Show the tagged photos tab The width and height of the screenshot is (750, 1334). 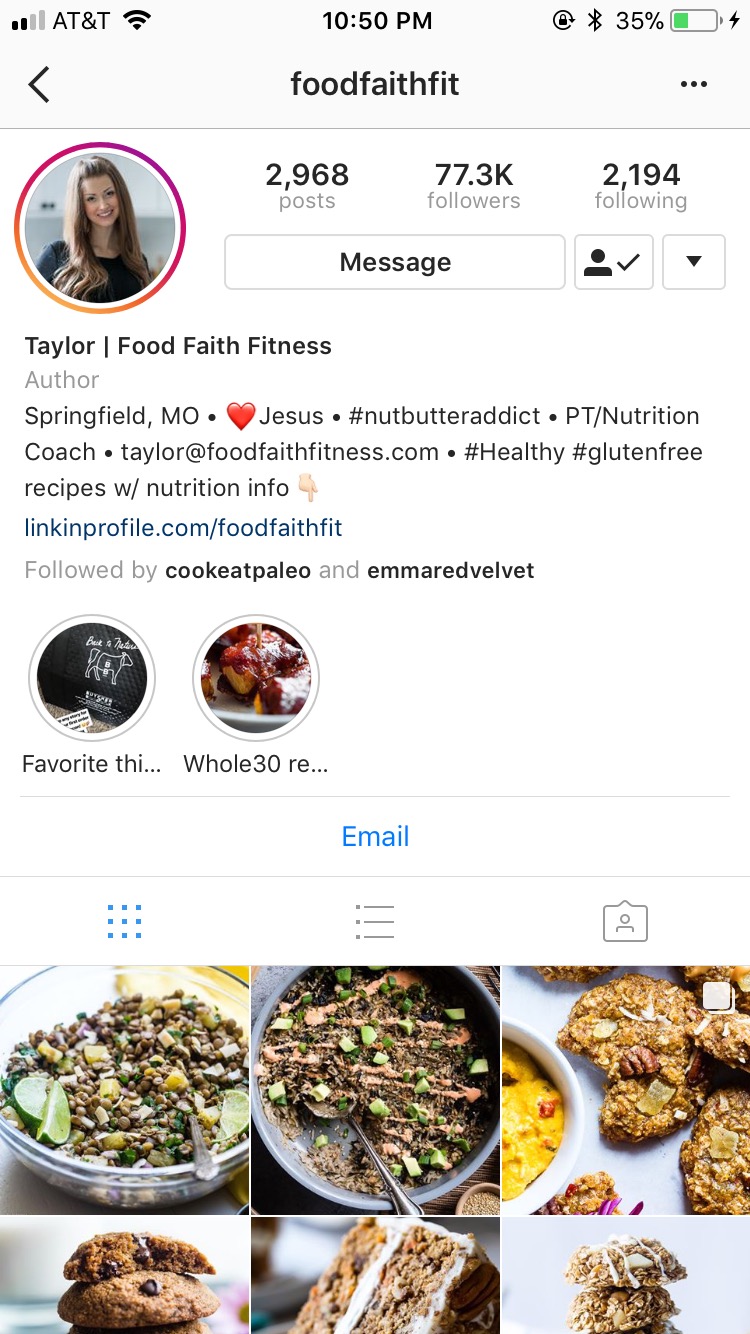[x=625, y=921]
